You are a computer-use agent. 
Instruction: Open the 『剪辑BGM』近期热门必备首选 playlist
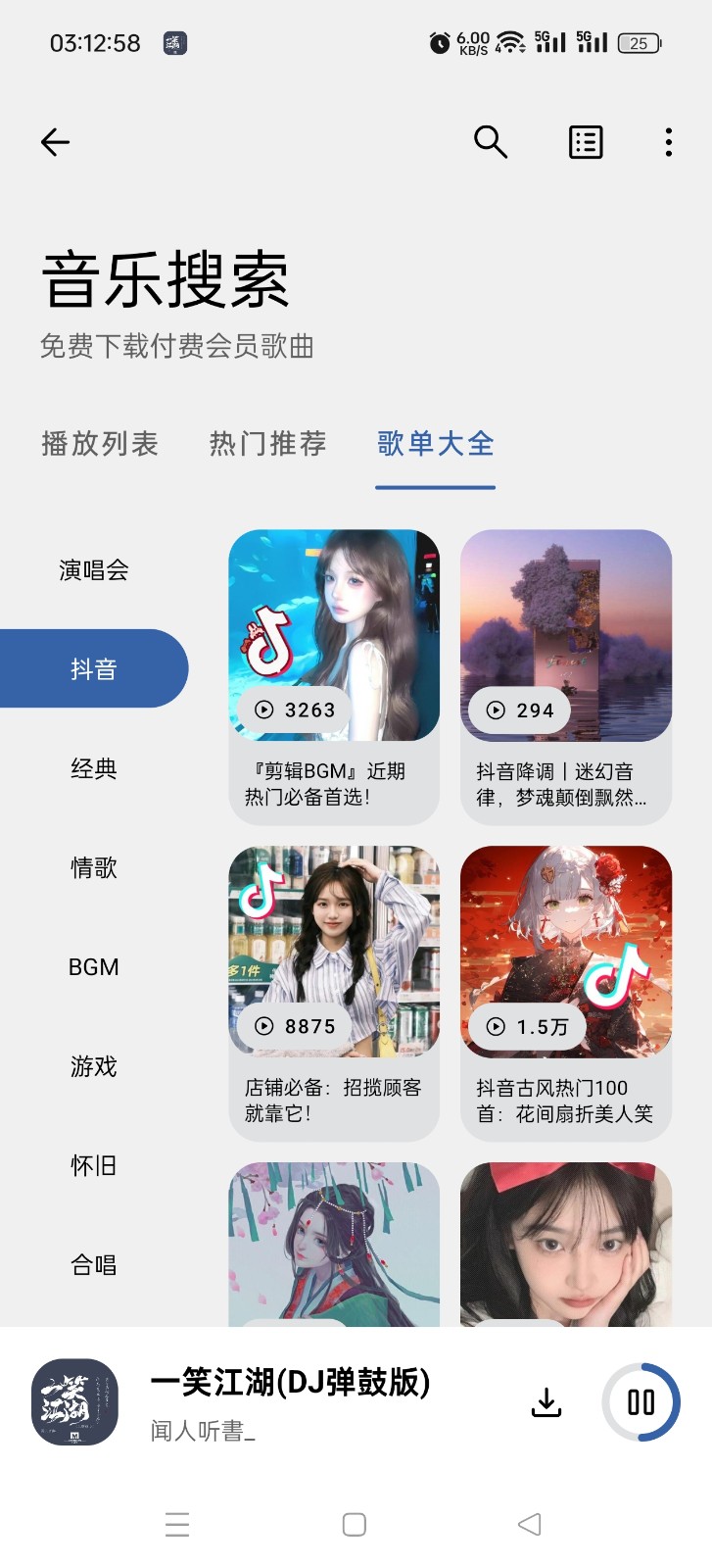point(334,677)
